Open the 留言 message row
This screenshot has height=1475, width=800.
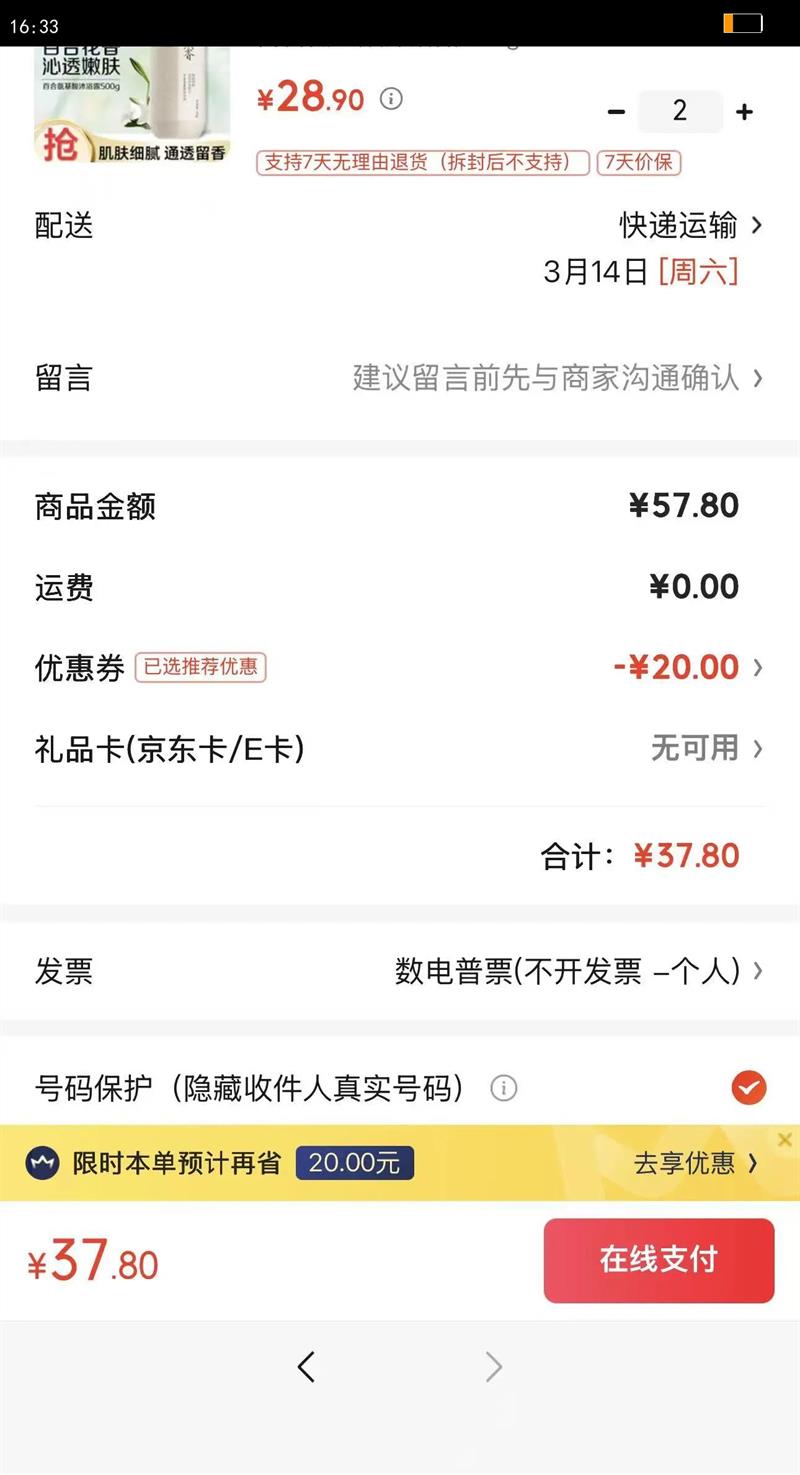click(x=557, y=378)
